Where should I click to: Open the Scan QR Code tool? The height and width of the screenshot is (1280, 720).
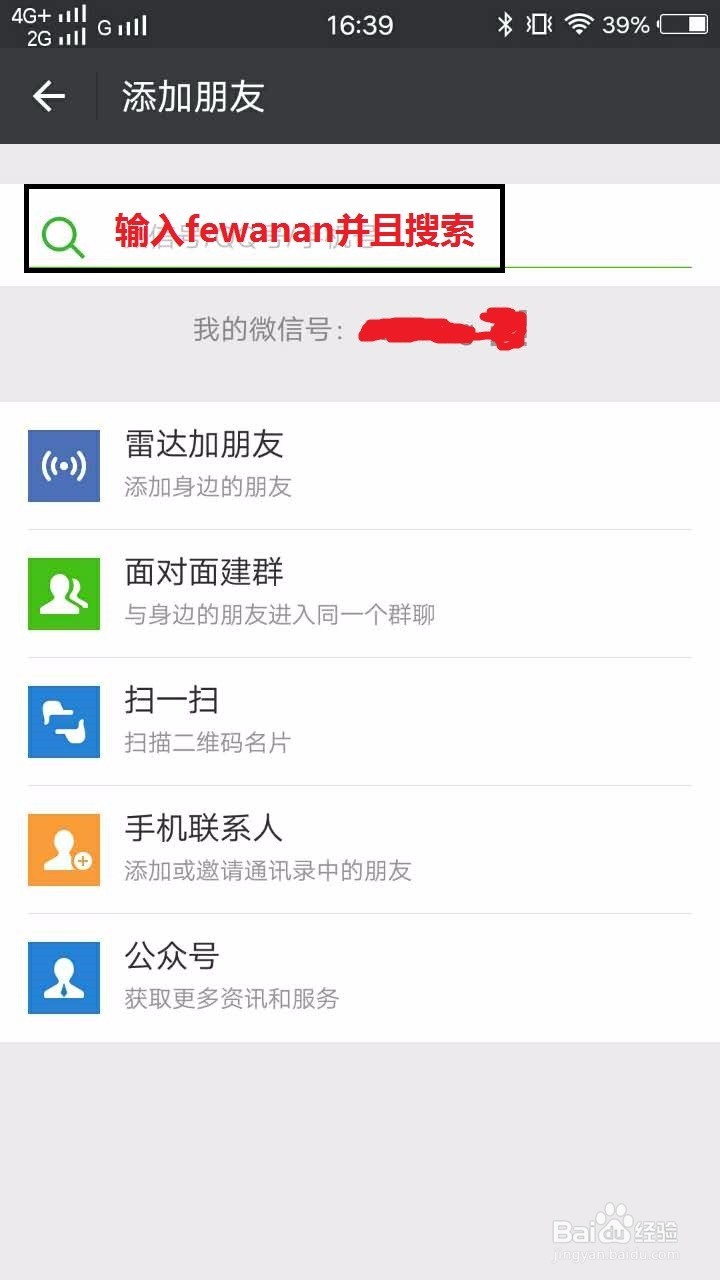[64, 720]
